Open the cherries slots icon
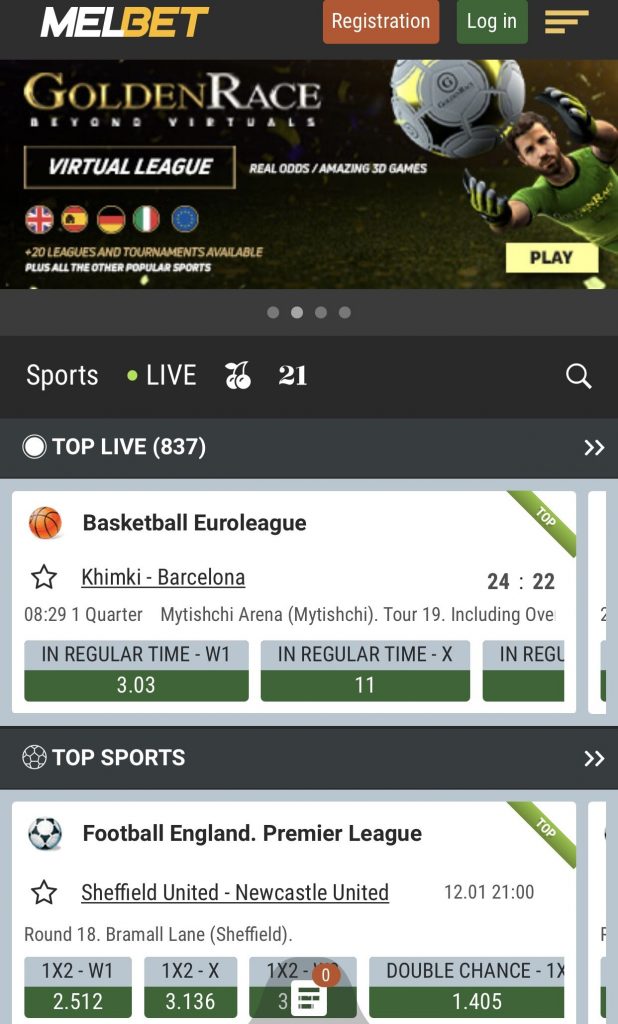Image resolution: width=618 pixels, height=1024 pixels. coord(238,376)
